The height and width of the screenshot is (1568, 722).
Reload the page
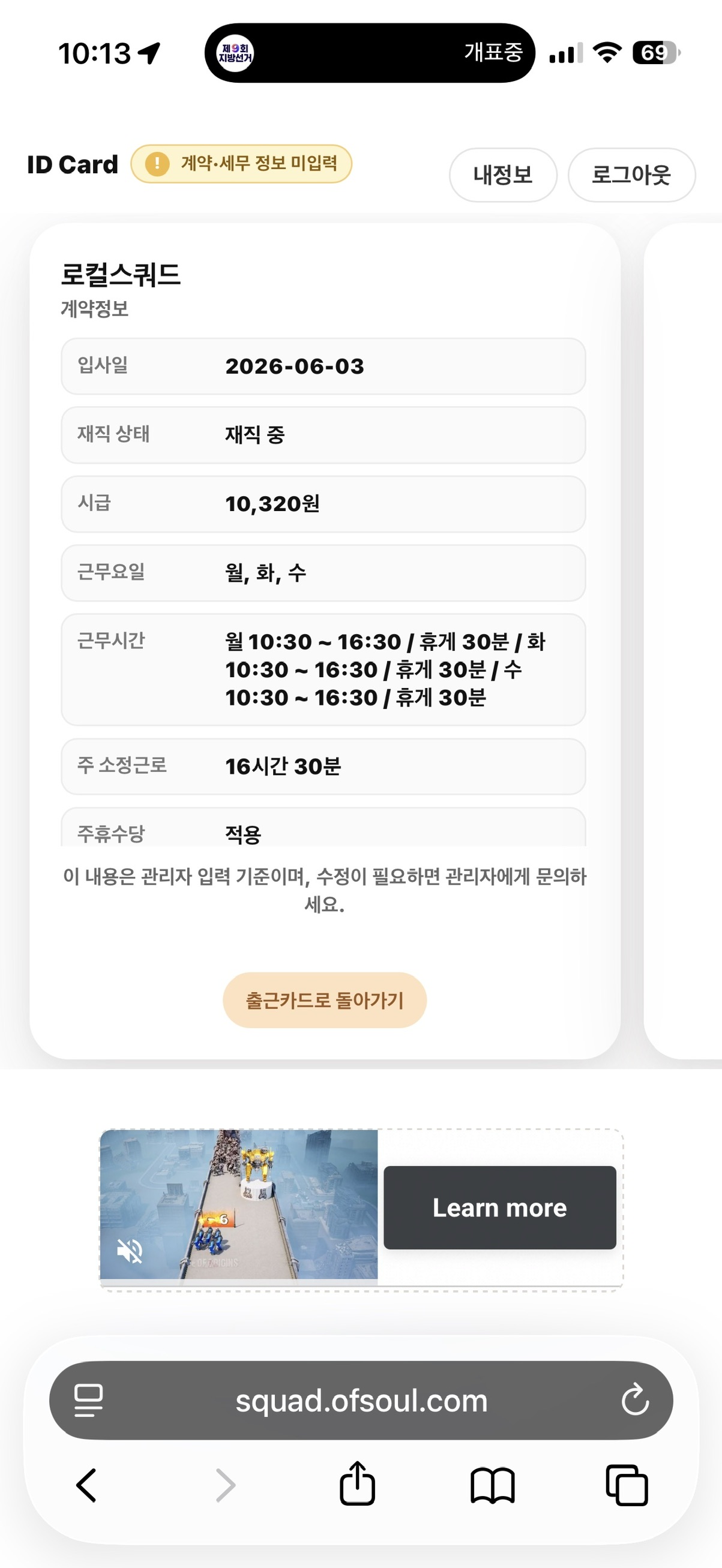635,1399
